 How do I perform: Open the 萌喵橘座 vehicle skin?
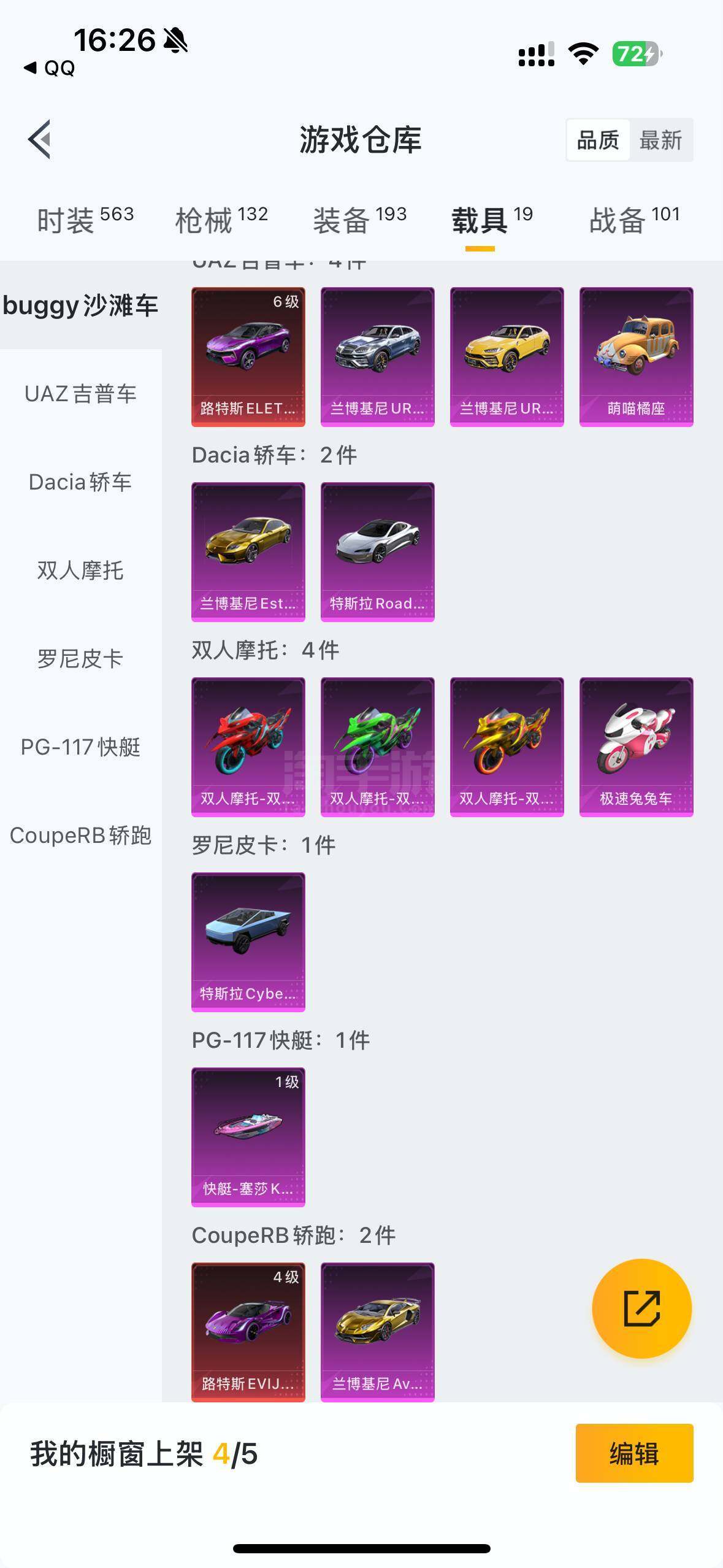pos(636,356)
